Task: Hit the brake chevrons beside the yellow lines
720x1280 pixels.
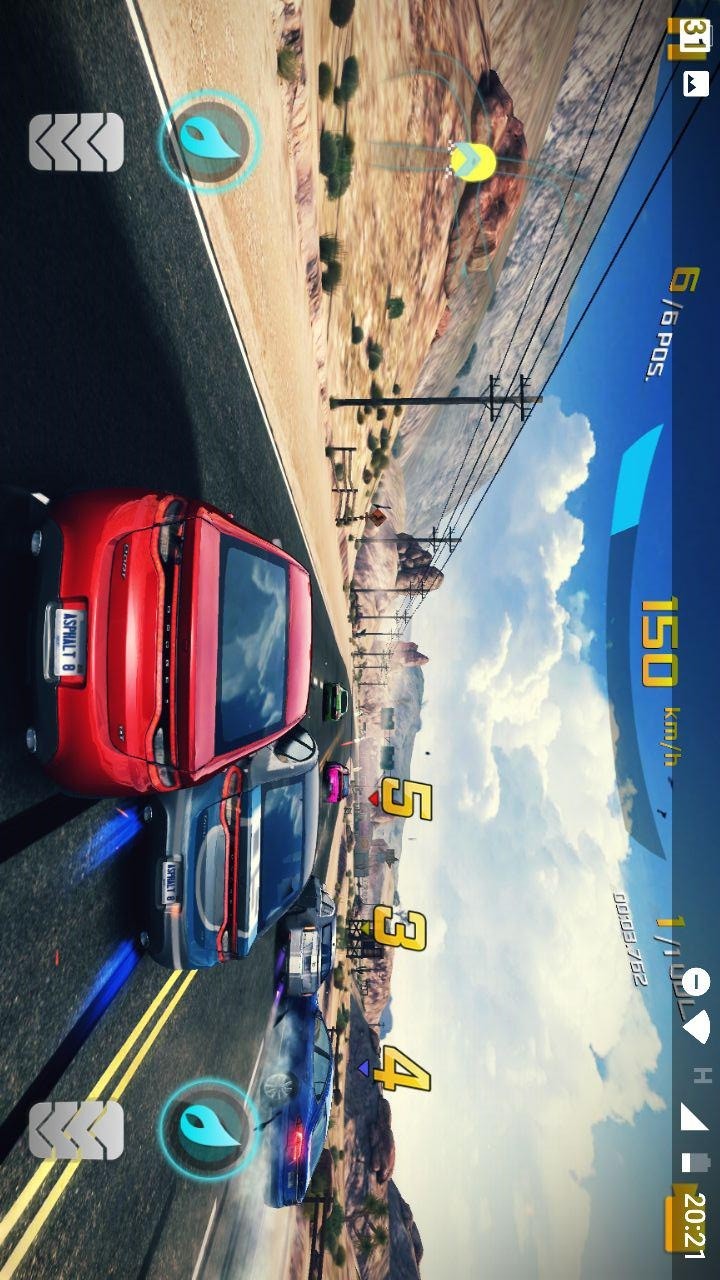Action: (77, 1129)
